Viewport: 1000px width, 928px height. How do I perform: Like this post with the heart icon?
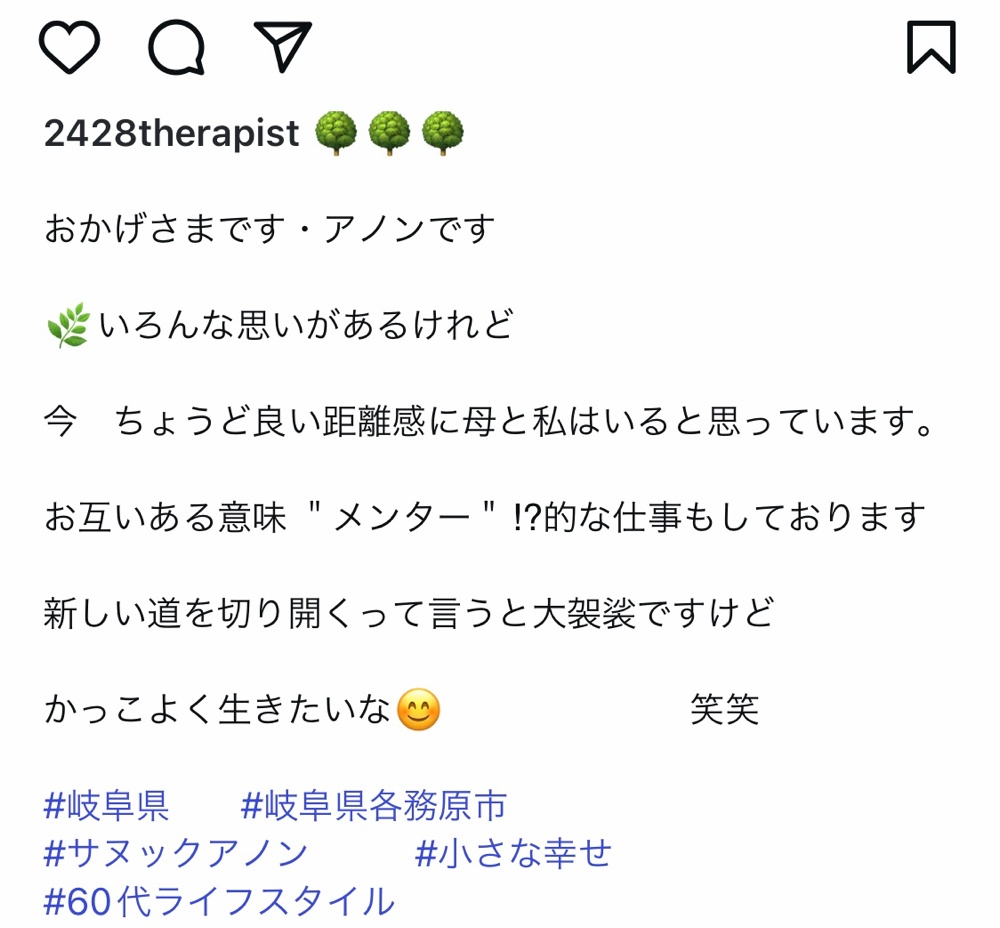(x=70, y=47)
